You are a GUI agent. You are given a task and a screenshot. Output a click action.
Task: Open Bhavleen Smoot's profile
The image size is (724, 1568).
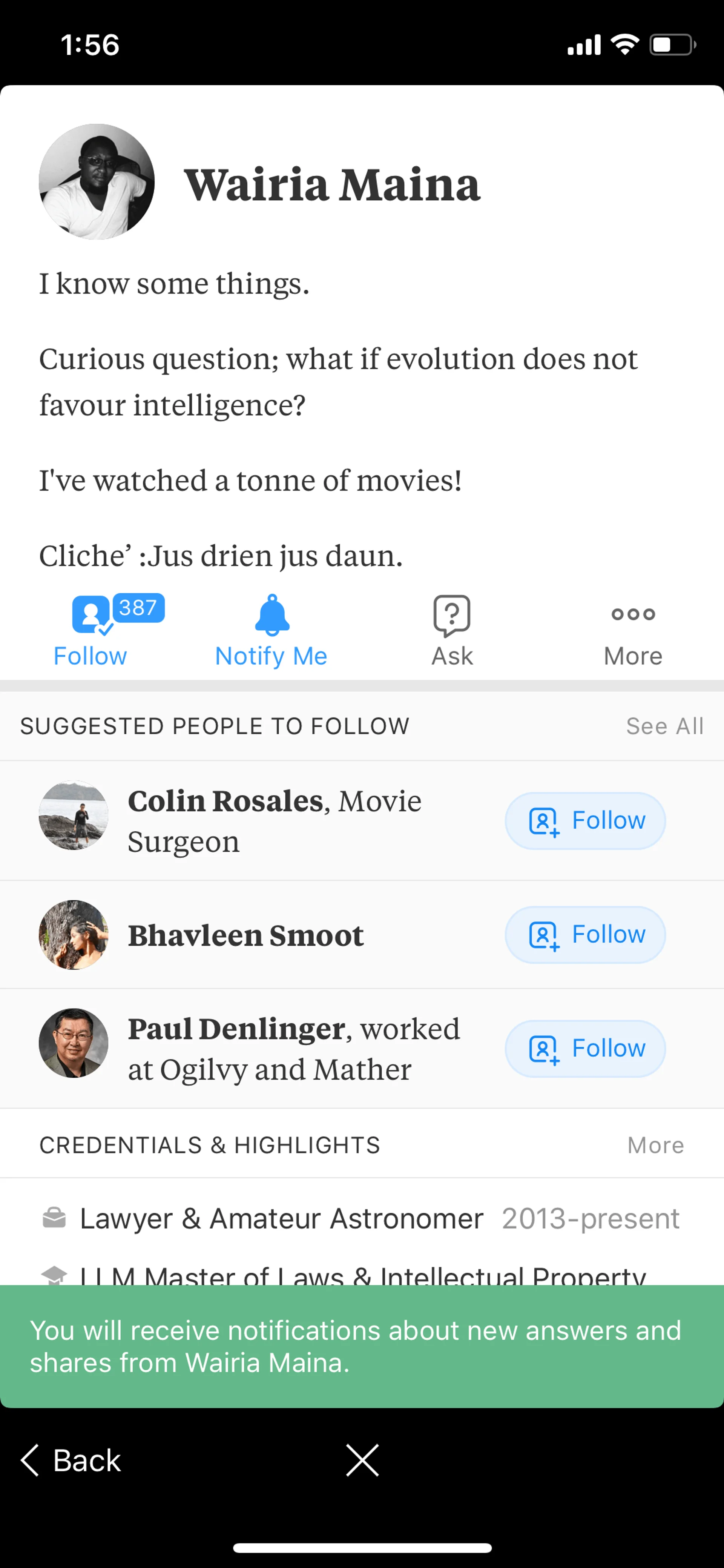tap(246, 935)
